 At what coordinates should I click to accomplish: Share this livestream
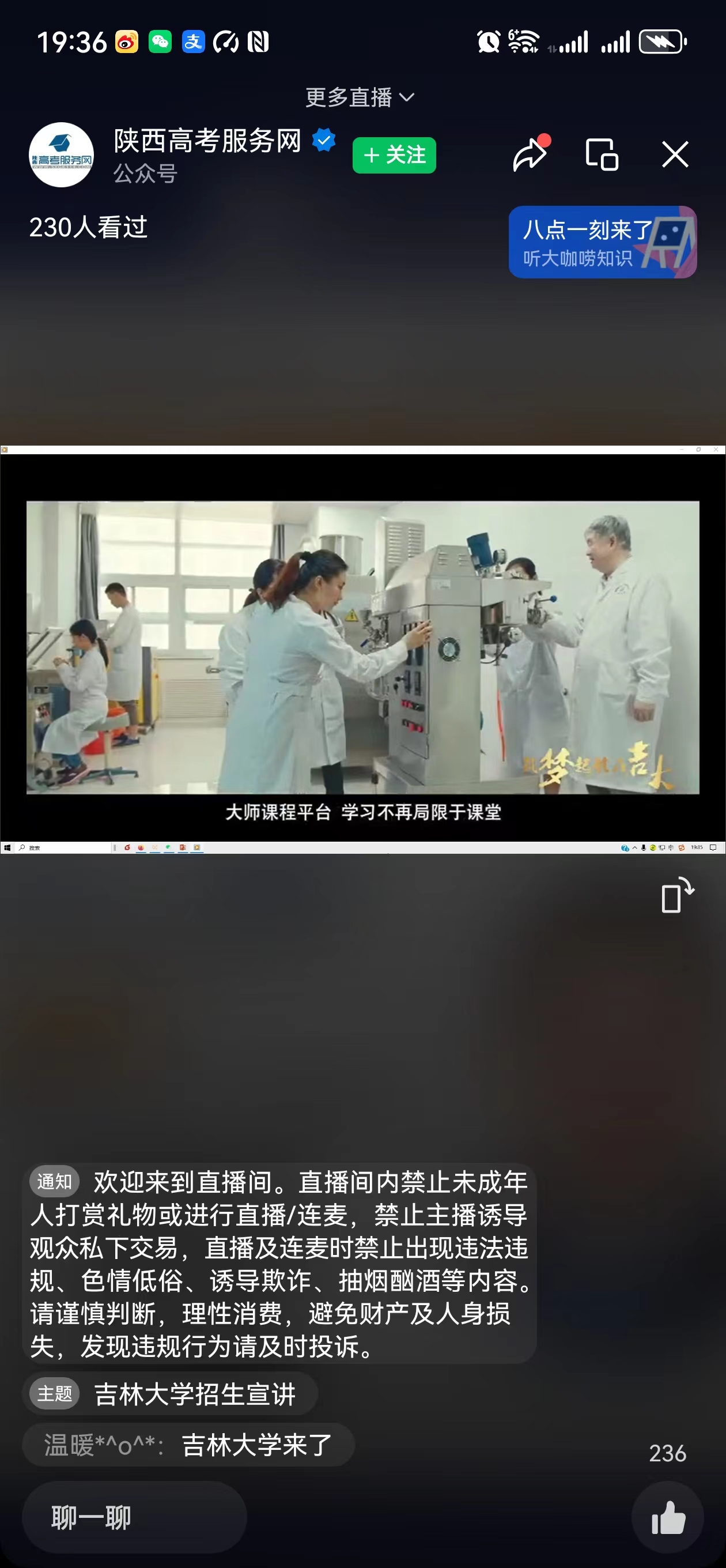530,154
